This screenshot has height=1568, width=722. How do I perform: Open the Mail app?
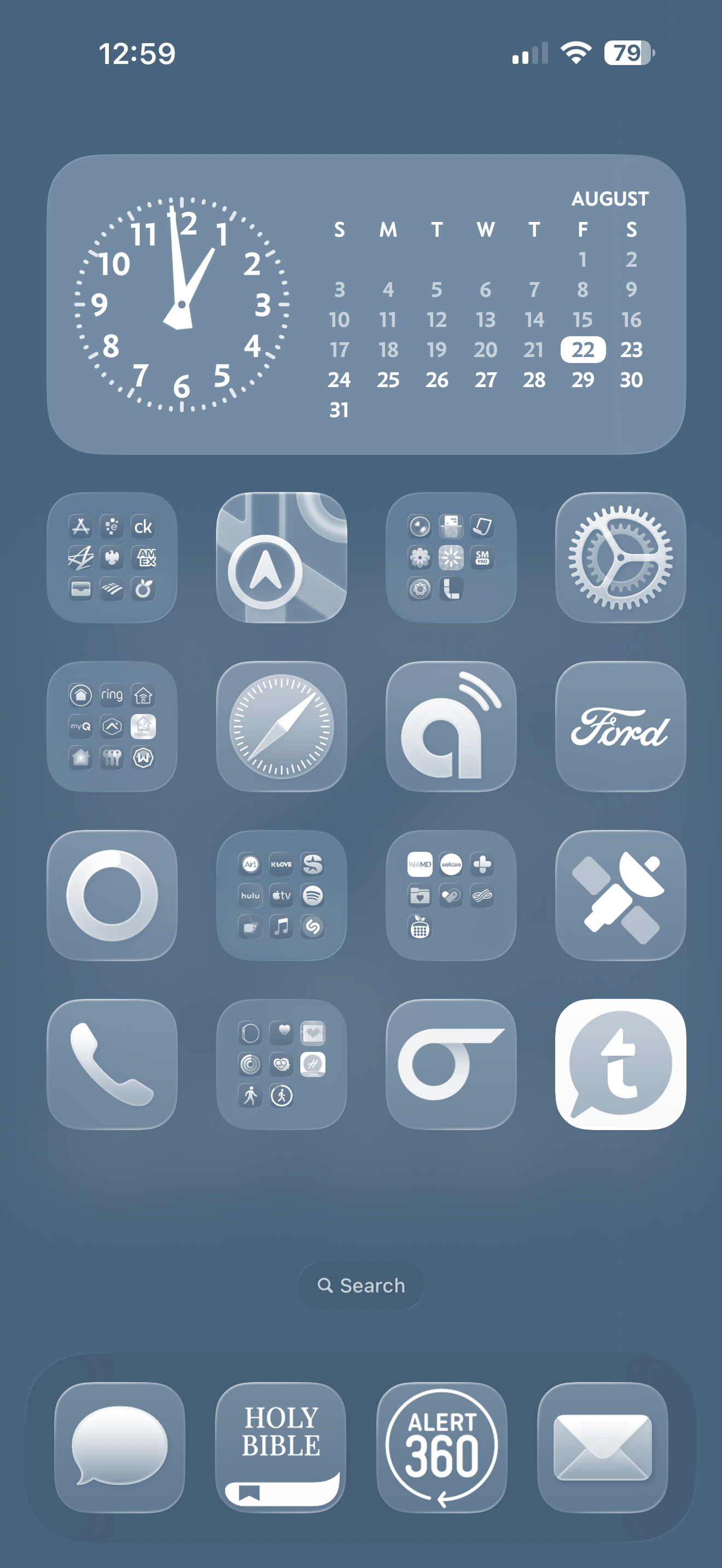click(603, 1447)
